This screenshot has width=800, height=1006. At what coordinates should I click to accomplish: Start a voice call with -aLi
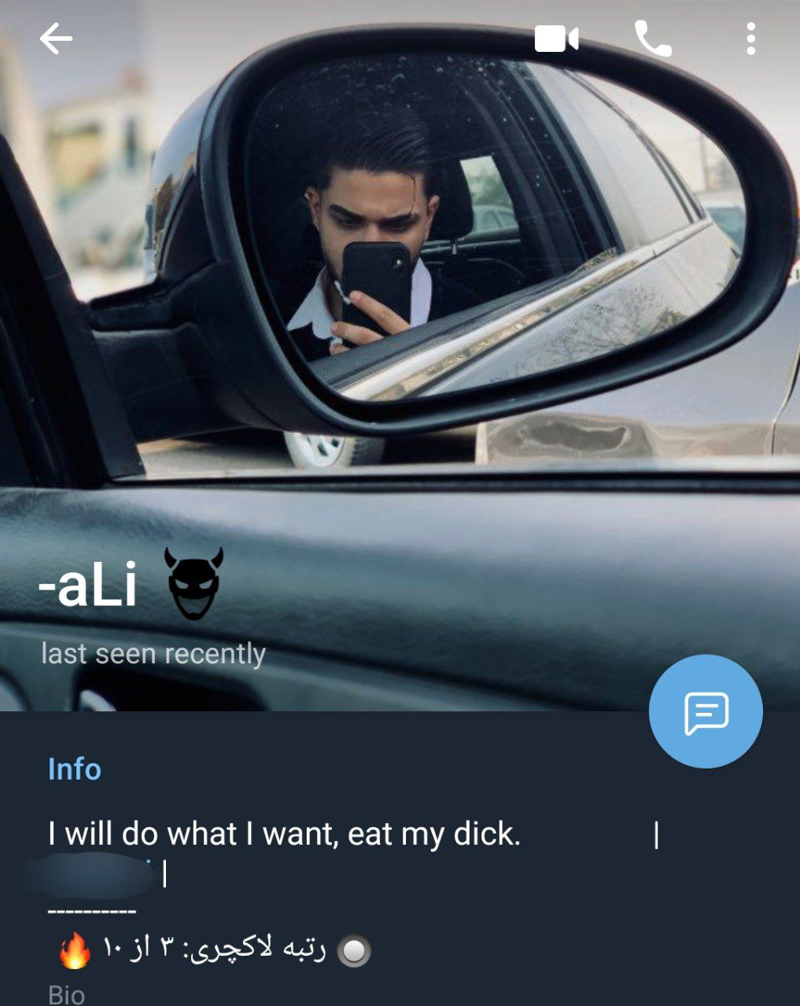coord(653,39)
